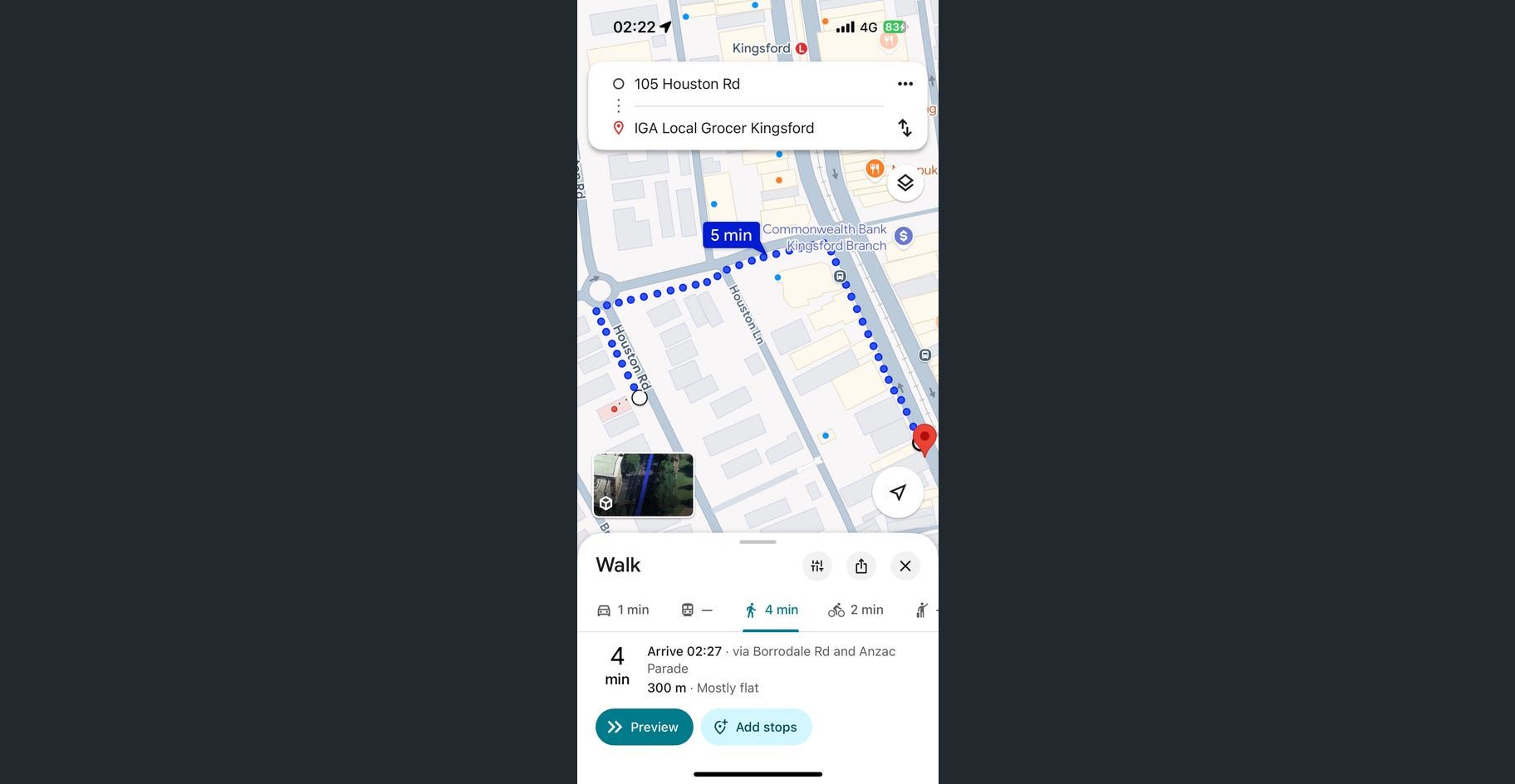Switch to cycling mode, 2 min

click(856, 610)
